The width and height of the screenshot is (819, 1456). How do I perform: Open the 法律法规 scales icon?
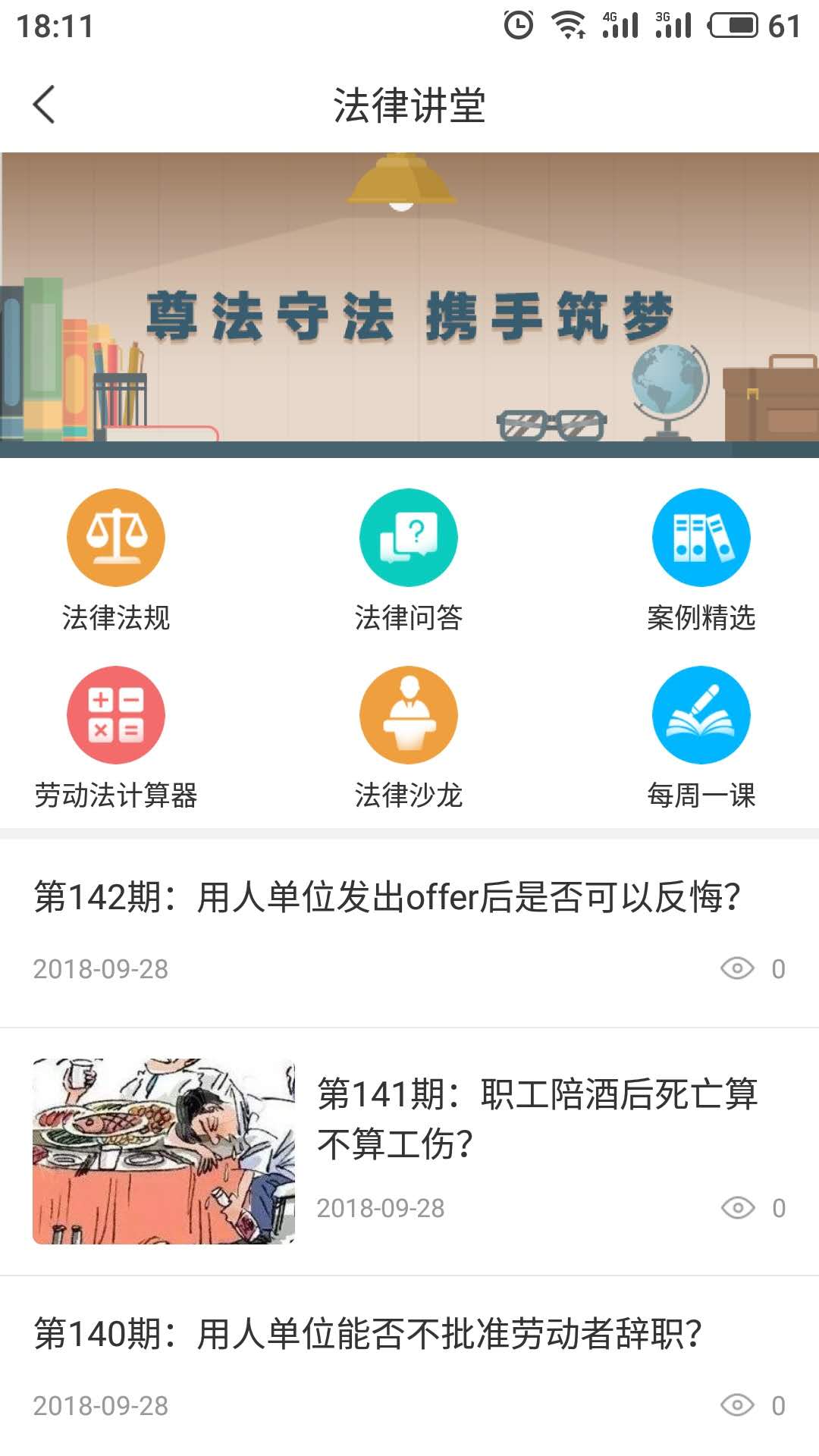tap(115, 536)
